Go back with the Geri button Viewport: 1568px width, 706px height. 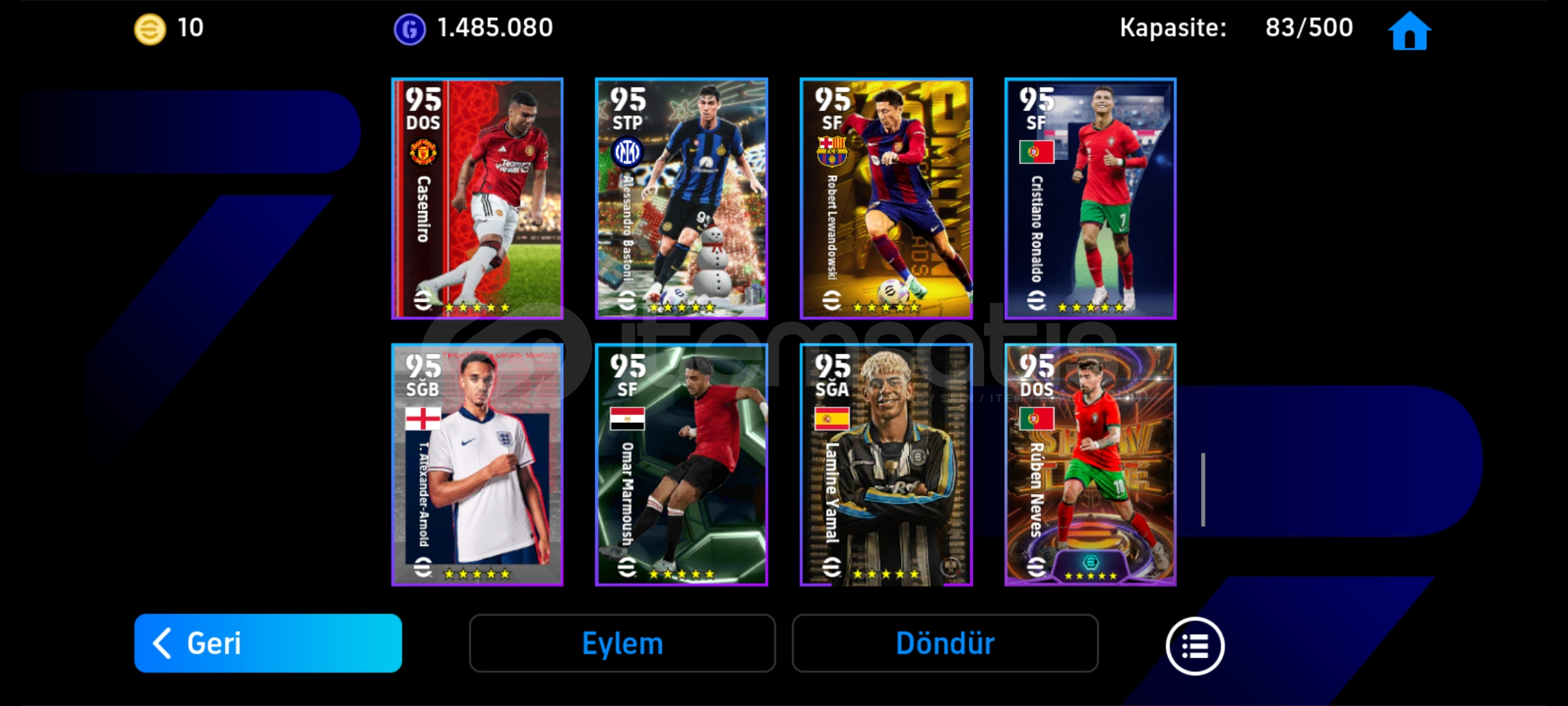[268, 643]
